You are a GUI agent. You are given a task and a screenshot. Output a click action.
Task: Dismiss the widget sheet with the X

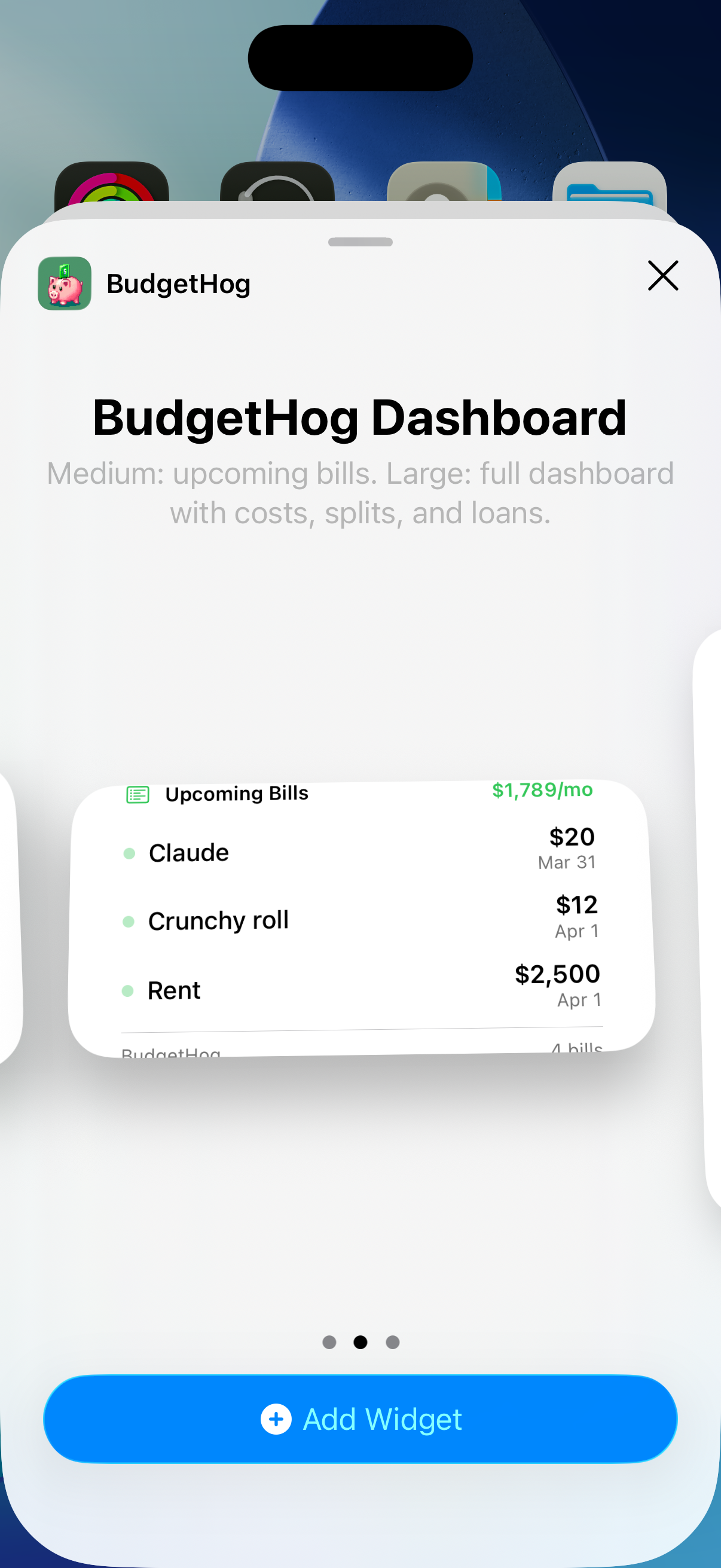pos(662,276)
